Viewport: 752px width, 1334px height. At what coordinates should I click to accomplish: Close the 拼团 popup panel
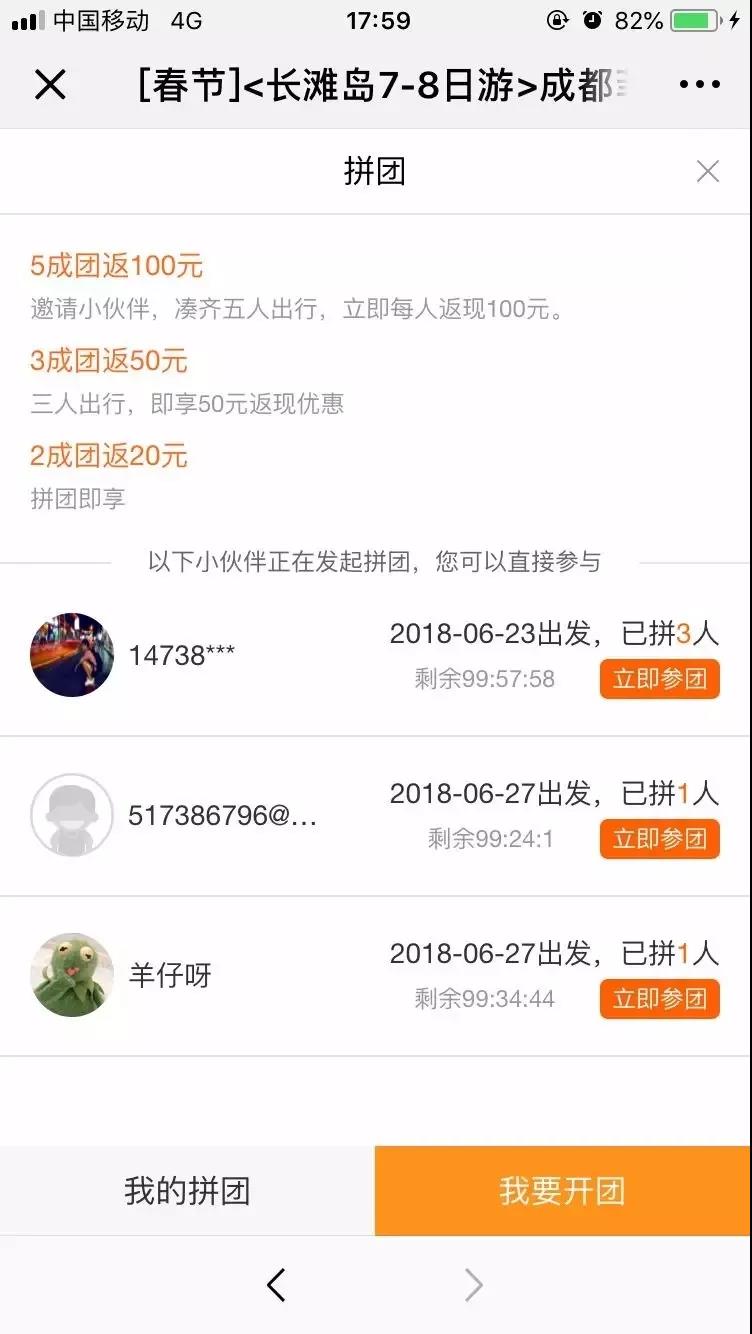pyautogui.click(x=709, y=170)
